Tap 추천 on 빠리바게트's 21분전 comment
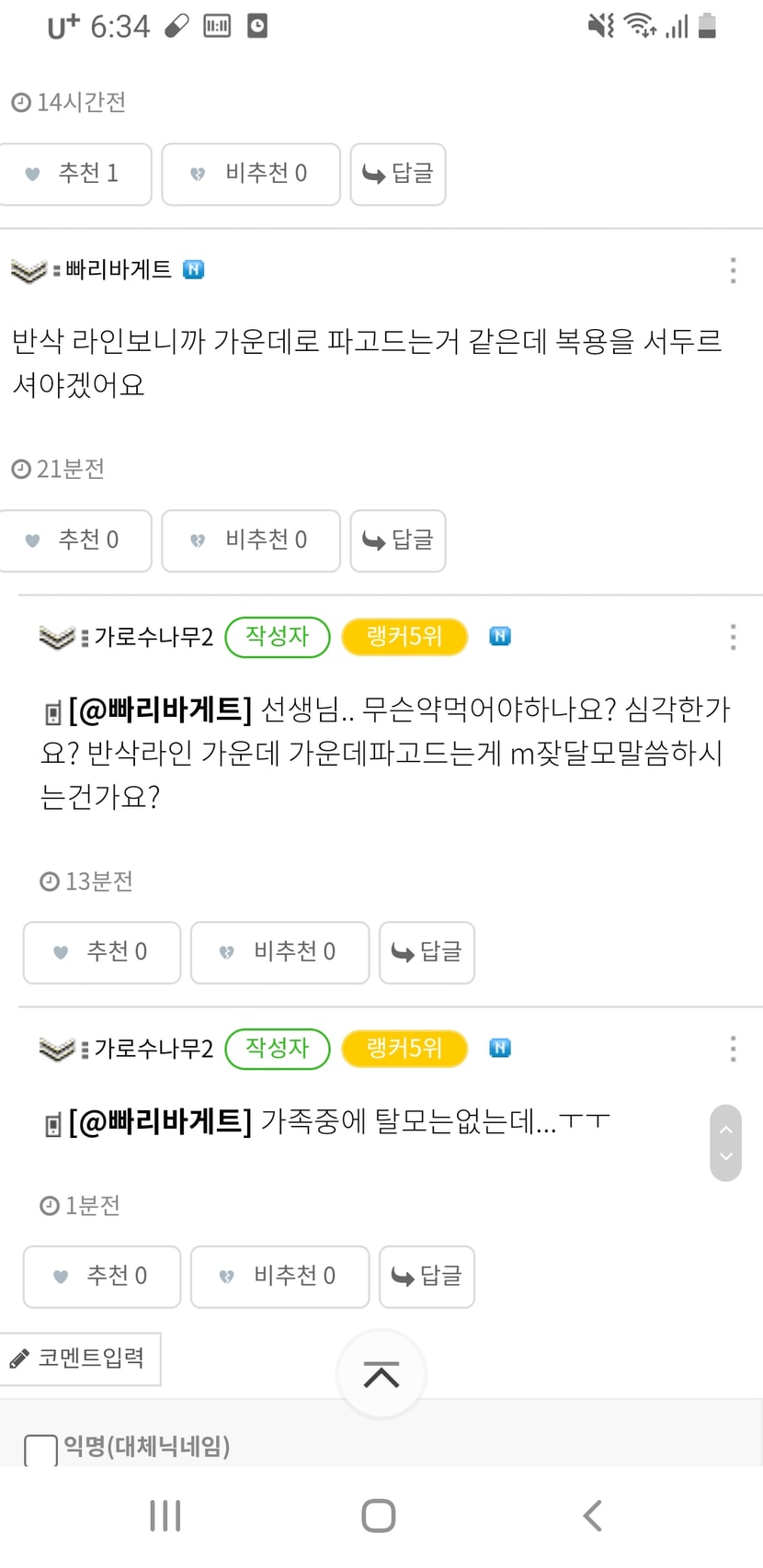This screenshot has height=1568, width=763. 74,540
